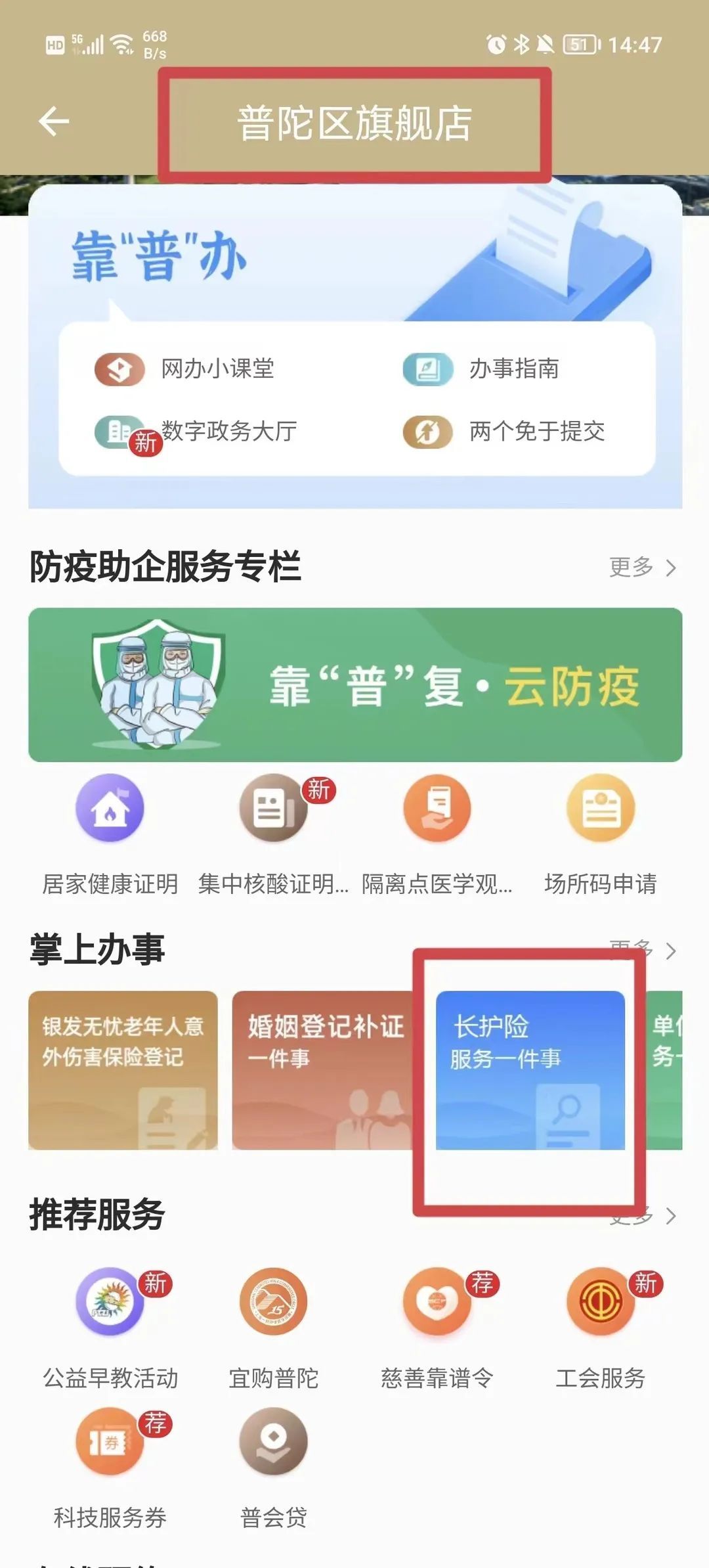Screen dimensions: 709x1568
Task: Open 长护险服务一件事 card
Action: 530,1070
